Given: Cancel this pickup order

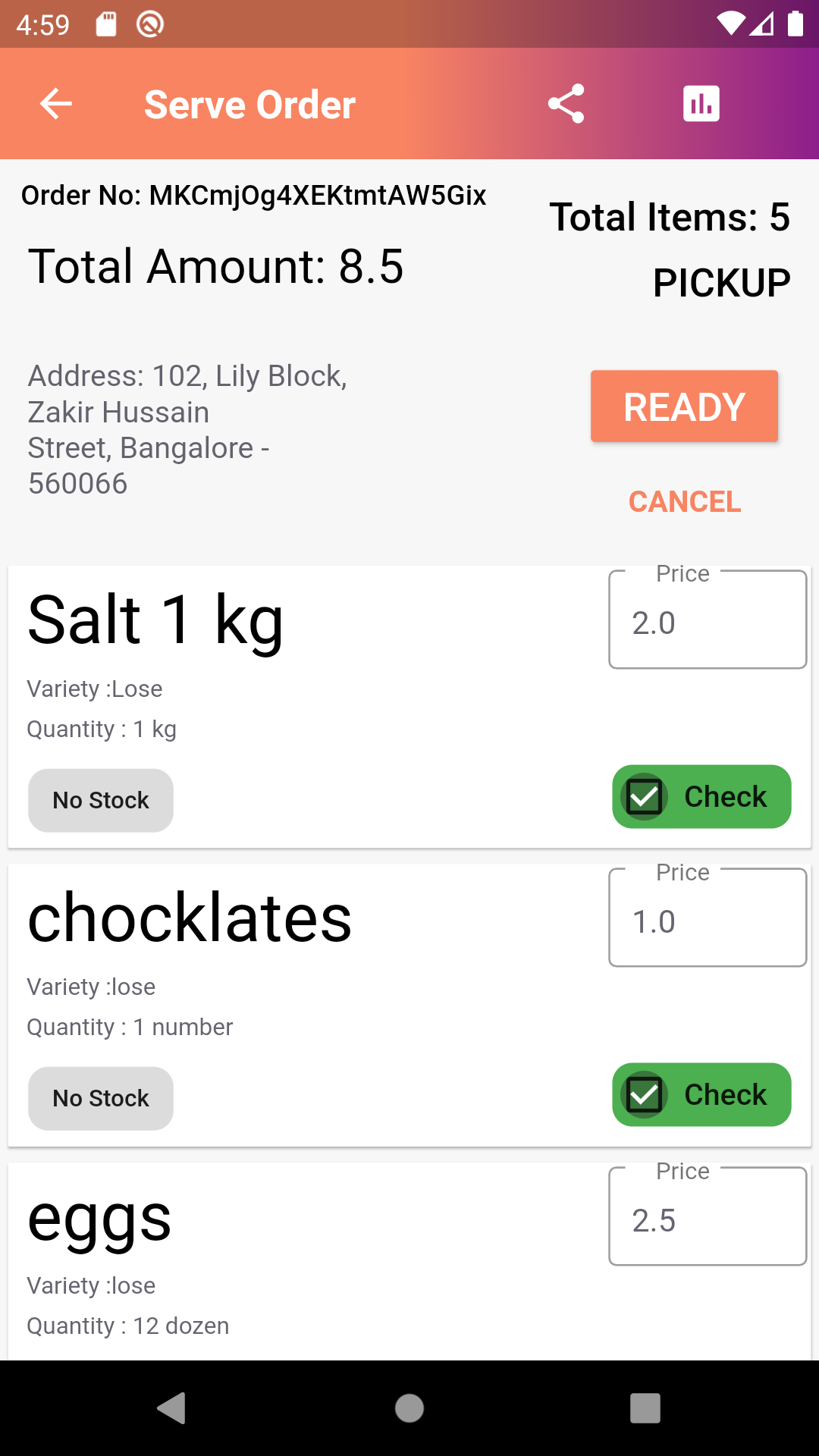Looking at the screenshot, I should pos(685,502).
